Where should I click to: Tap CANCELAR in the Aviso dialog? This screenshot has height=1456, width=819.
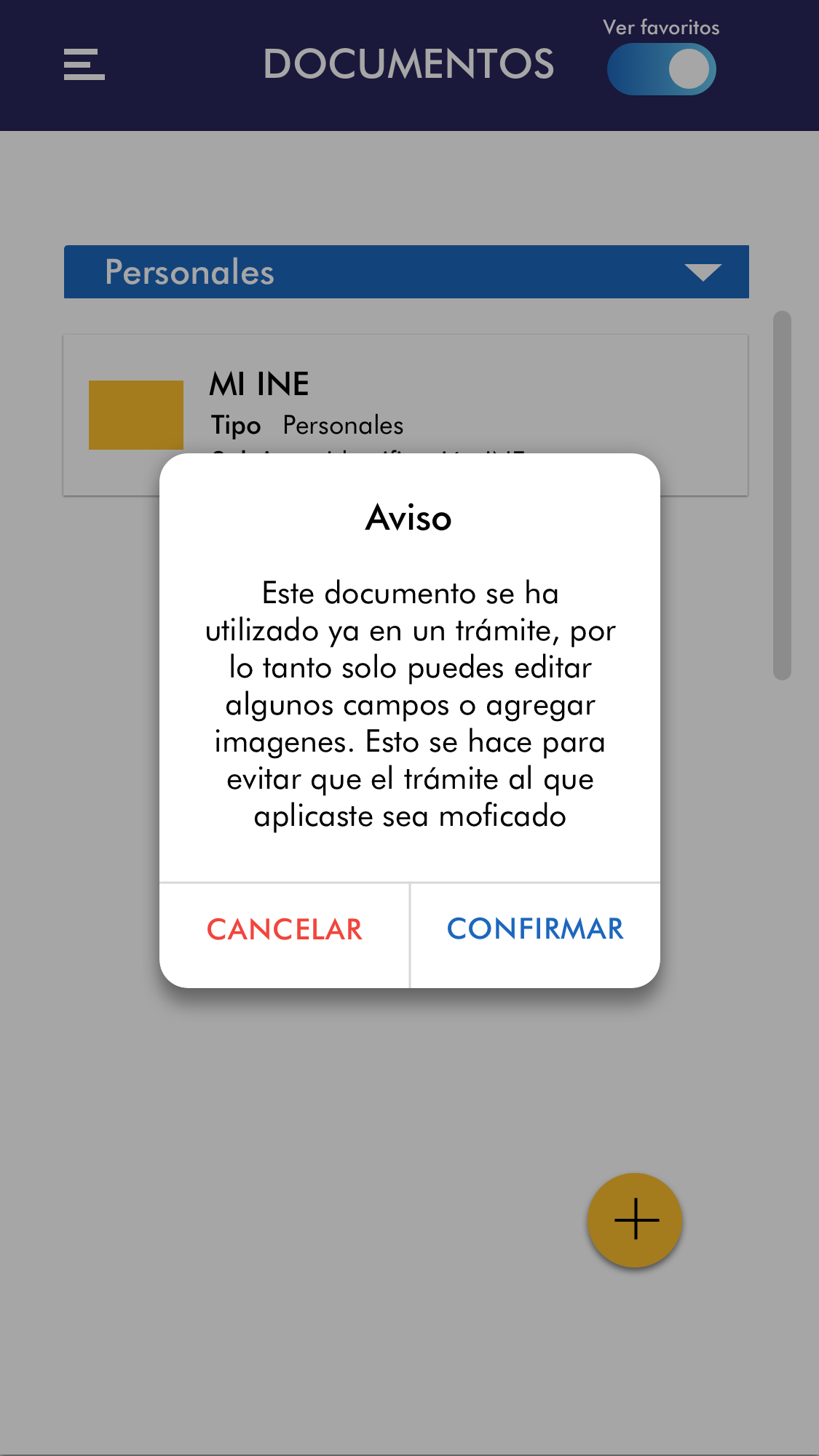285,930
